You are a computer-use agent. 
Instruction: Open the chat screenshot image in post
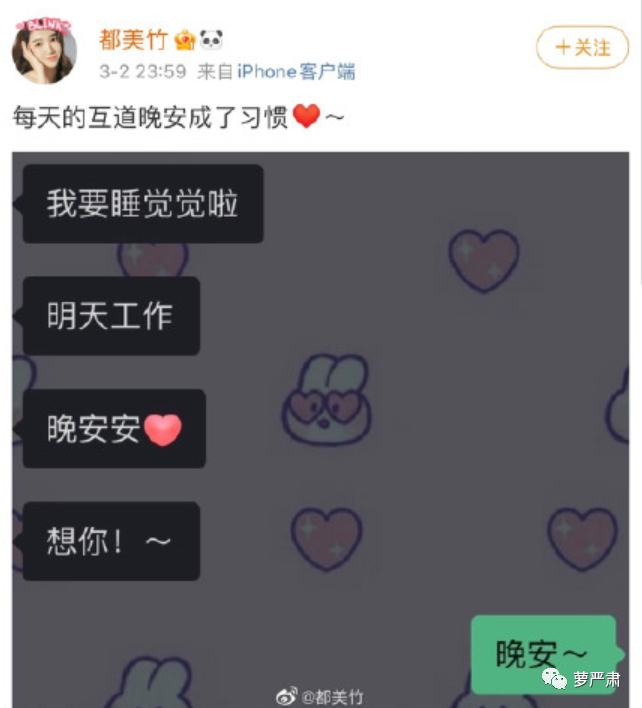tap(320, 430)
